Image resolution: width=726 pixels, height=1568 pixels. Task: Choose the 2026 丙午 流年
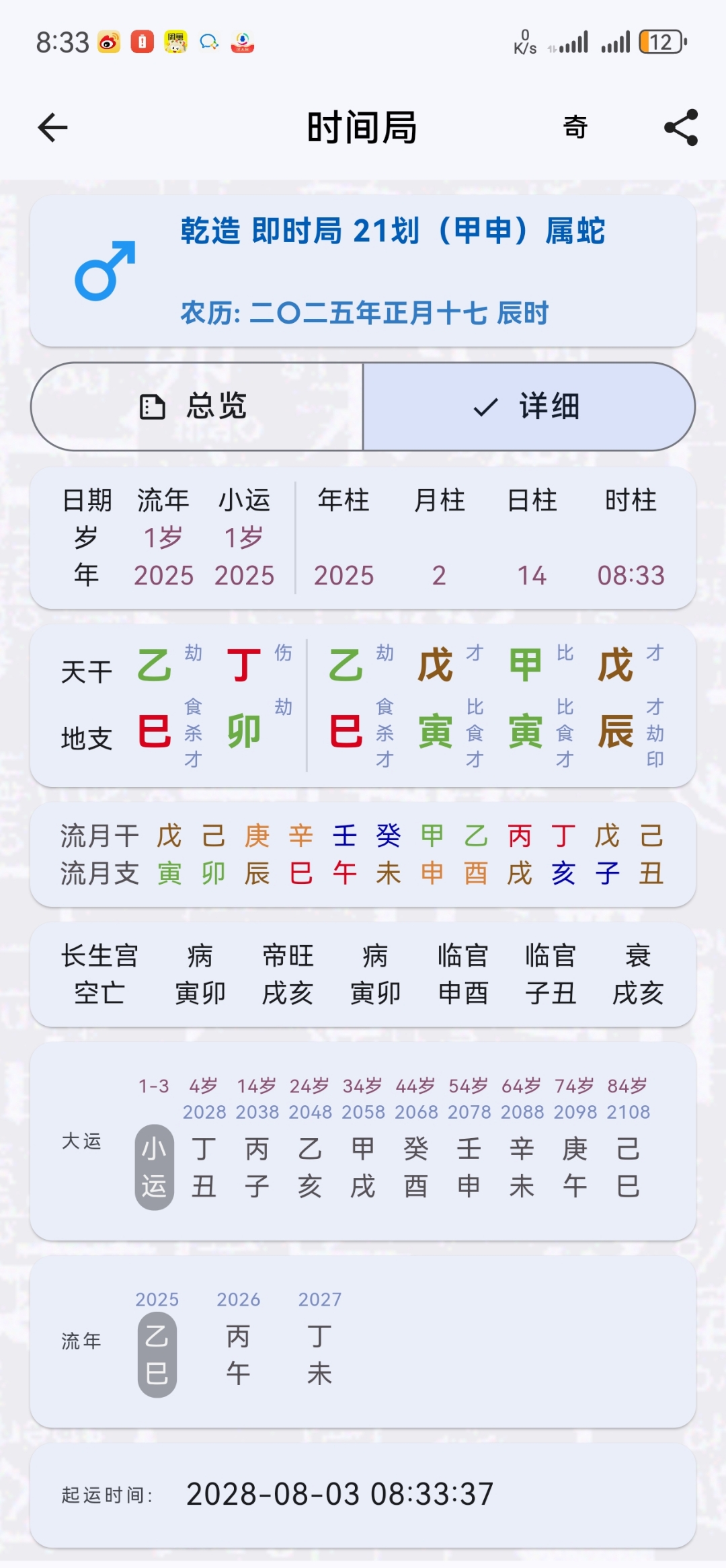[x=239, y=1354]
